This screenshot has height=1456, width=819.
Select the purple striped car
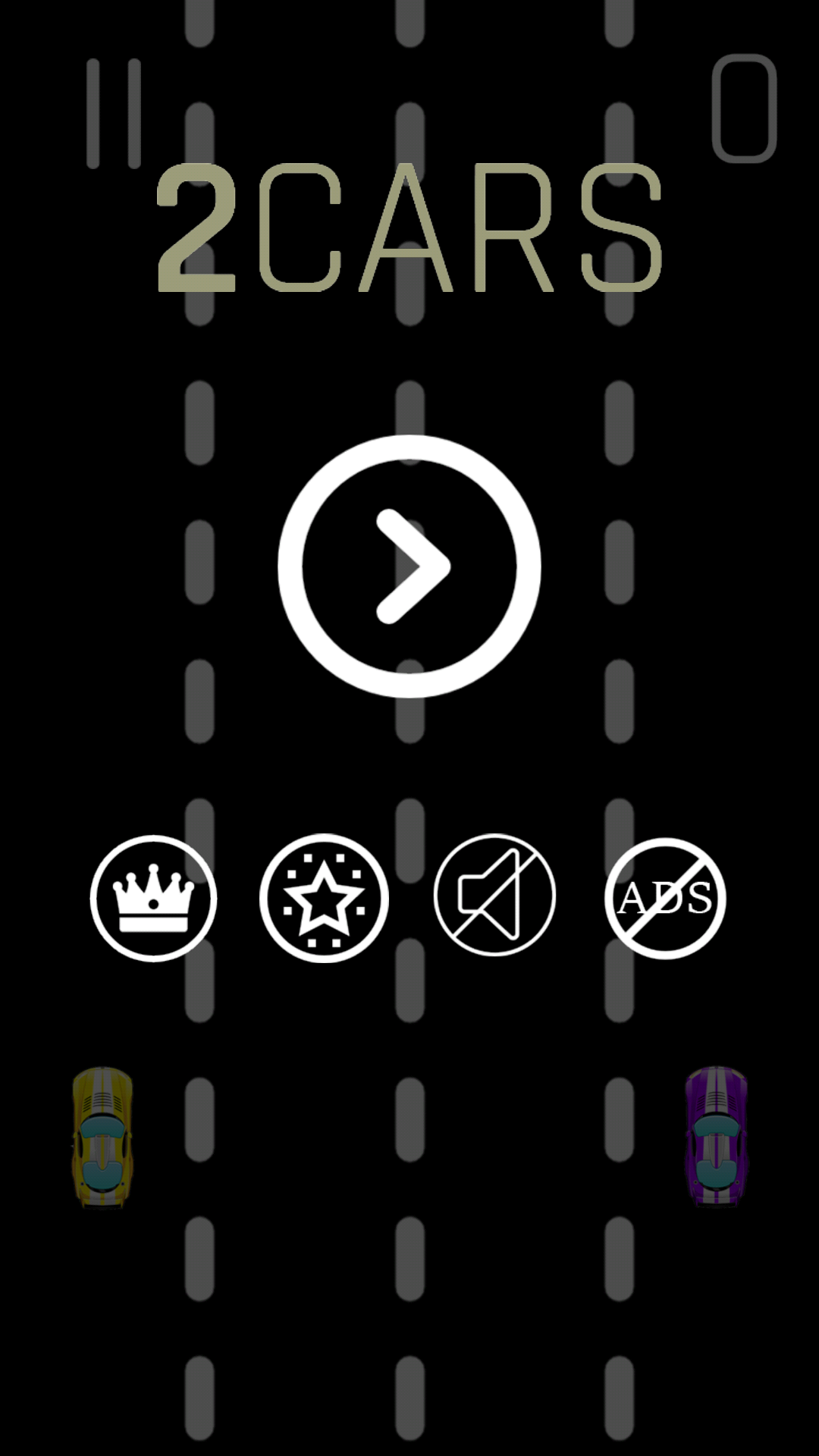716,1135
